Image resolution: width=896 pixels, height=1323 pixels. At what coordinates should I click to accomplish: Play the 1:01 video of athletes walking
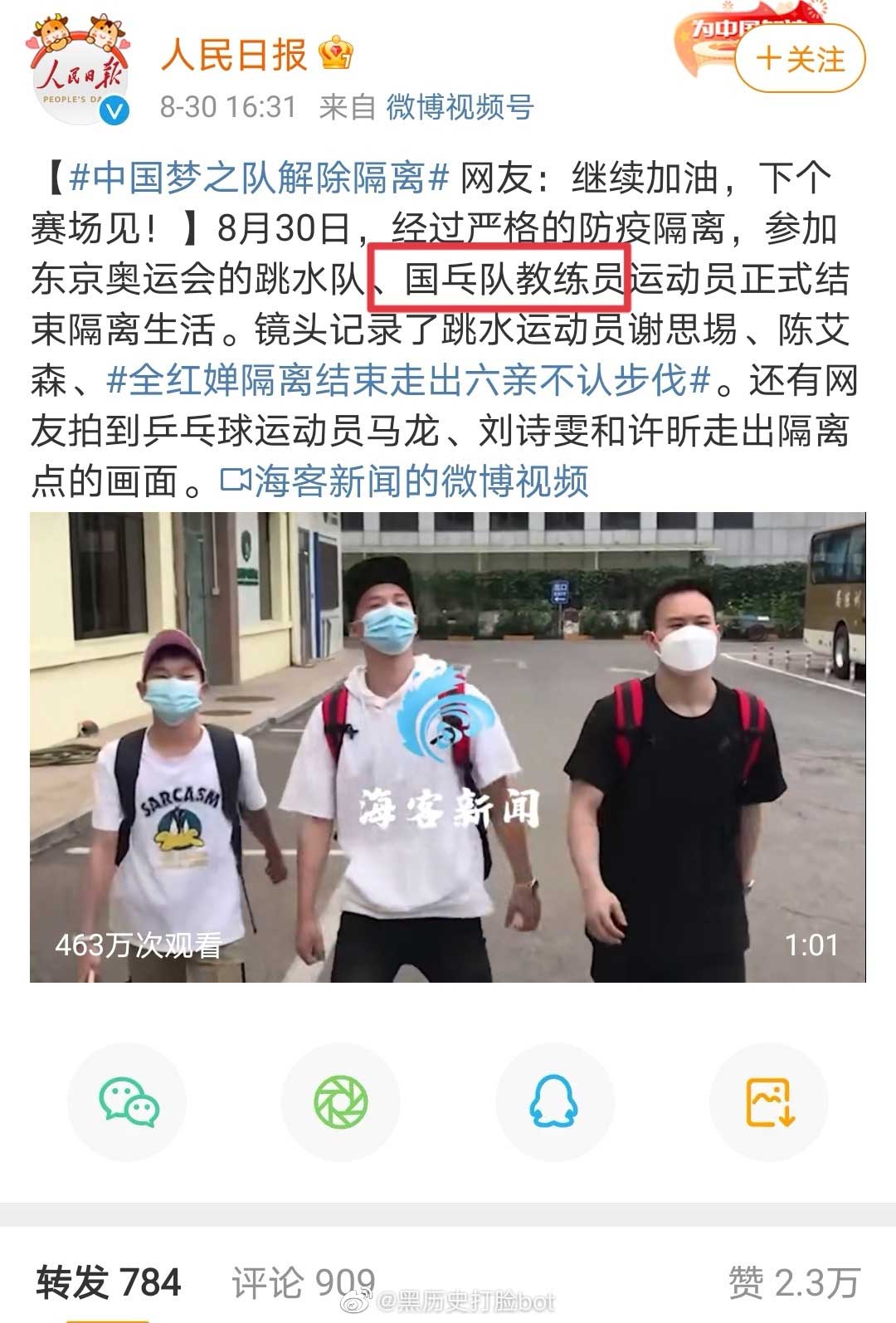pyautogui.click(x=448, y=747)
